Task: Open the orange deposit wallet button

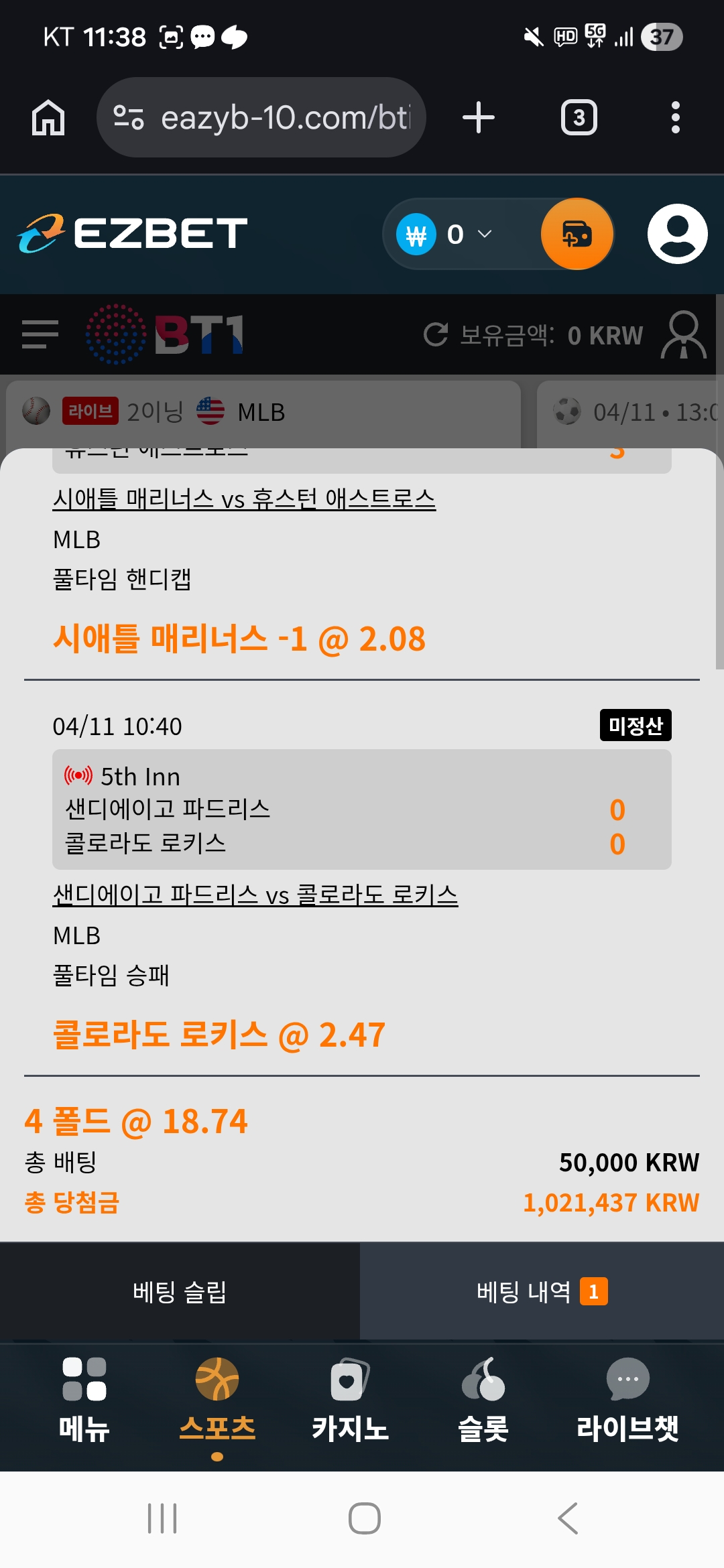Action: tap(577, 234)
